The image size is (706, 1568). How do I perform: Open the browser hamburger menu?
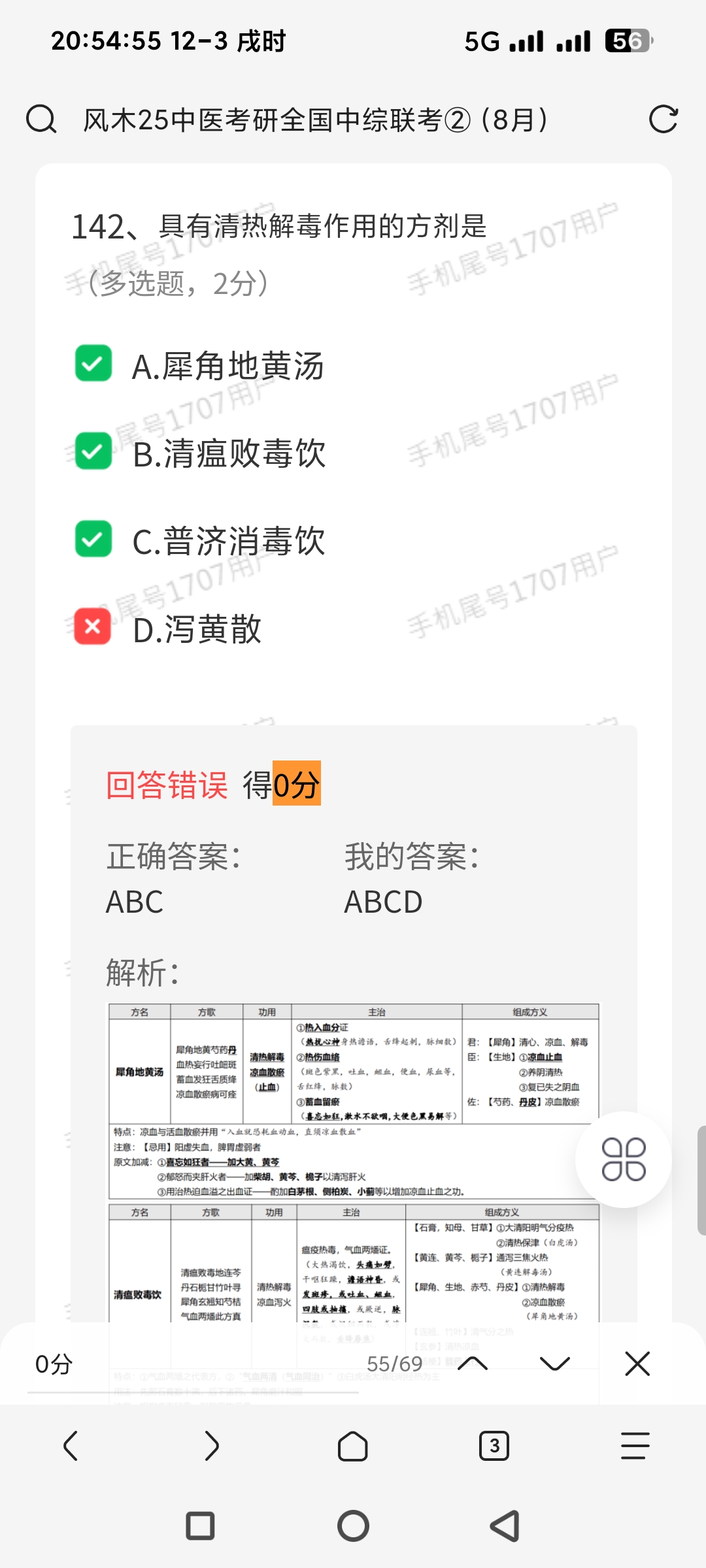click(635, 1445)
